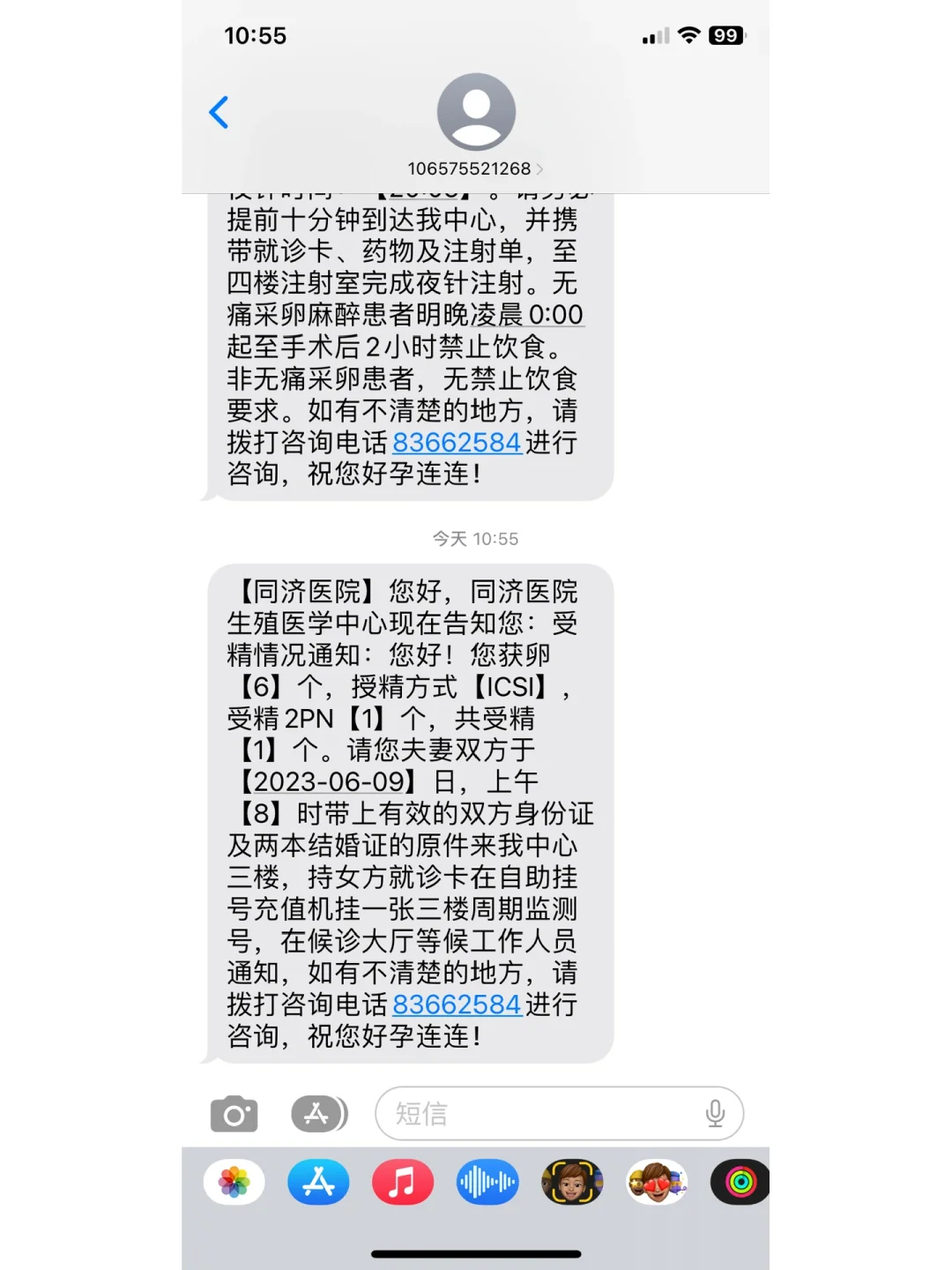The height and width of the screenshot is (1270, 952).
Task: Call 83662584 from the earlier message
Action: [457, 442]
